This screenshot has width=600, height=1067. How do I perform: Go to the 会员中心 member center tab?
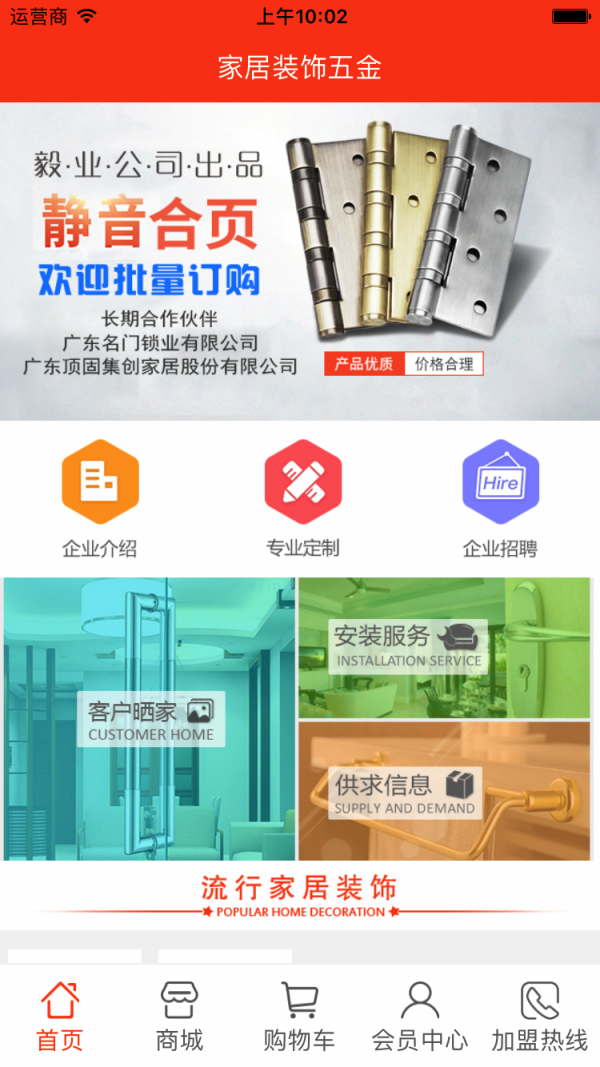coord(419,1016)
